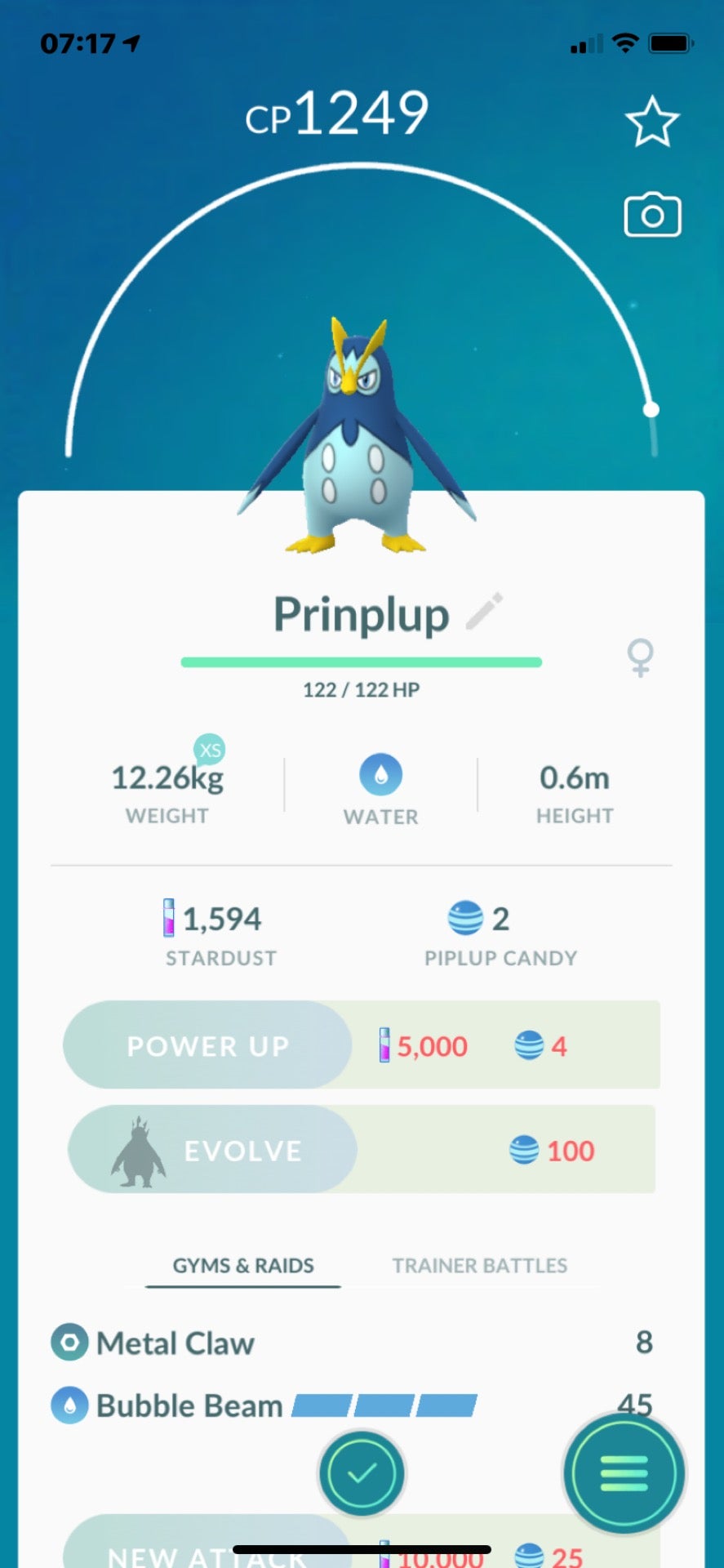Tap the Evolve button
The width and height of the screenshot is (724, 1568).
pos(214,1150)
